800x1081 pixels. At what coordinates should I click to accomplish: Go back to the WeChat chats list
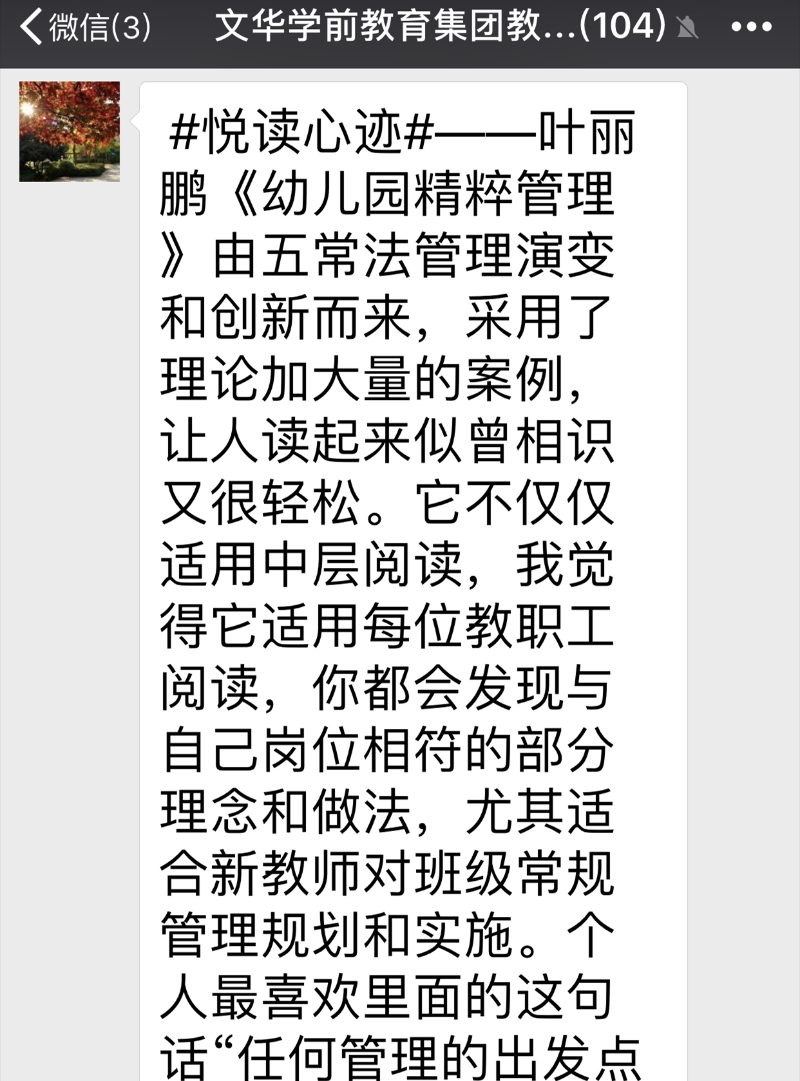[83, 28]
